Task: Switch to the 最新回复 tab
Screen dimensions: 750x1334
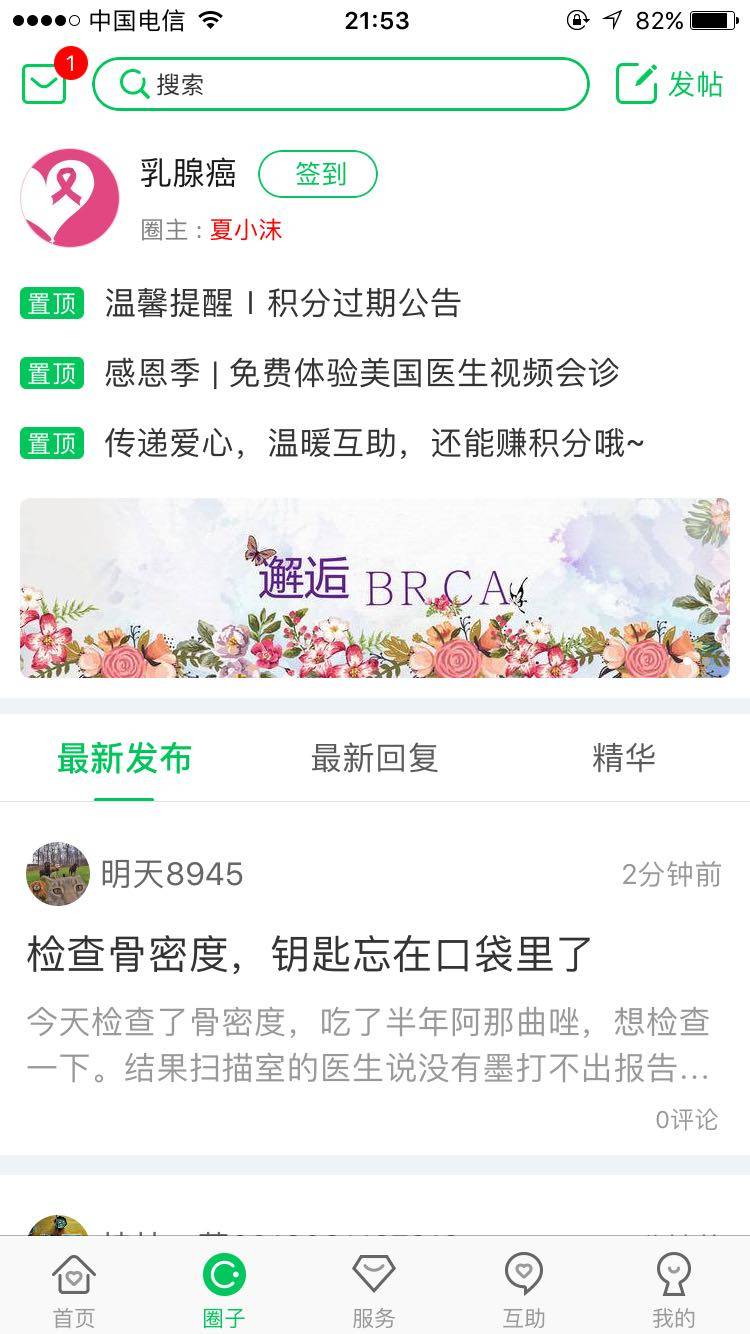Action: coord(374,758)
